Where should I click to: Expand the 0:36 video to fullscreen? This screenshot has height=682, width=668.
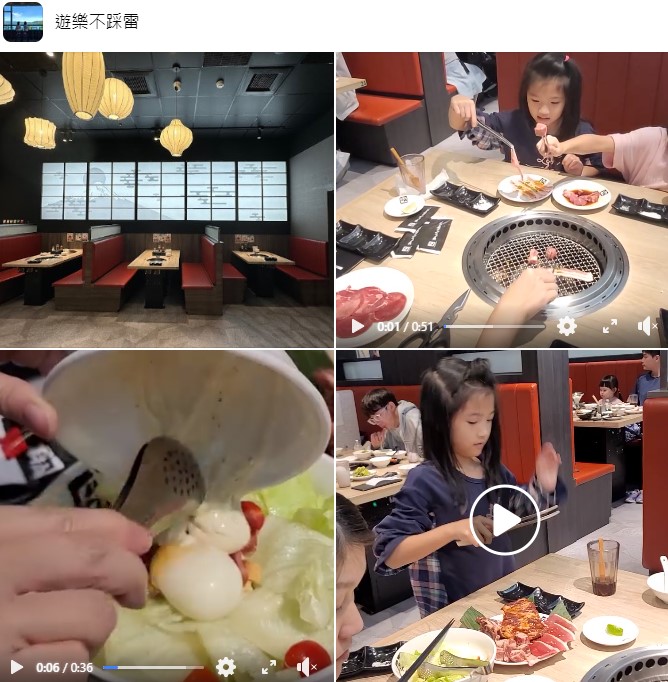(268, 667)
